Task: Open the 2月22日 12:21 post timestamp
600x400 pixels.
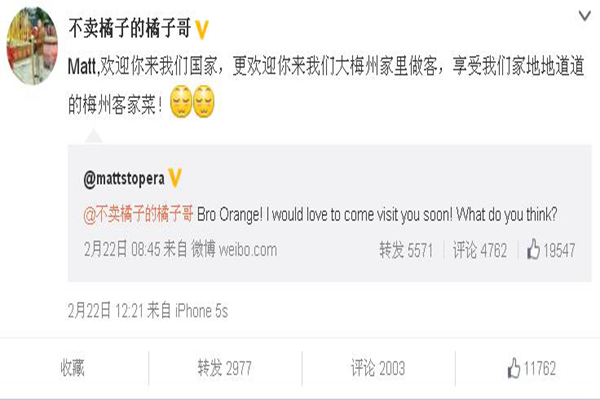Action: pos(105,311)
